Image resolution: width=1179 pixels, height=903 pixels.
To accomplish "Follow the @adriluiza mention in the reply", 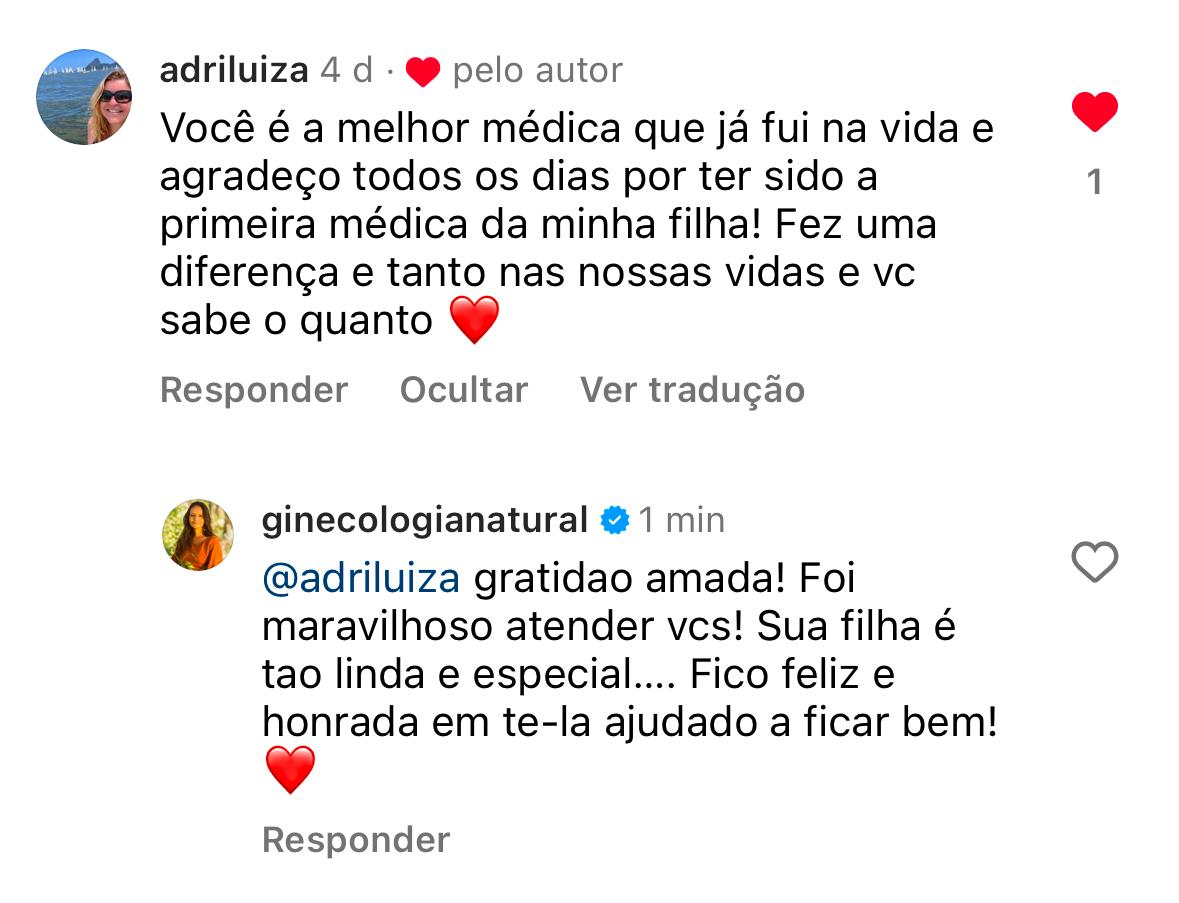I will (x=360, y=578).
